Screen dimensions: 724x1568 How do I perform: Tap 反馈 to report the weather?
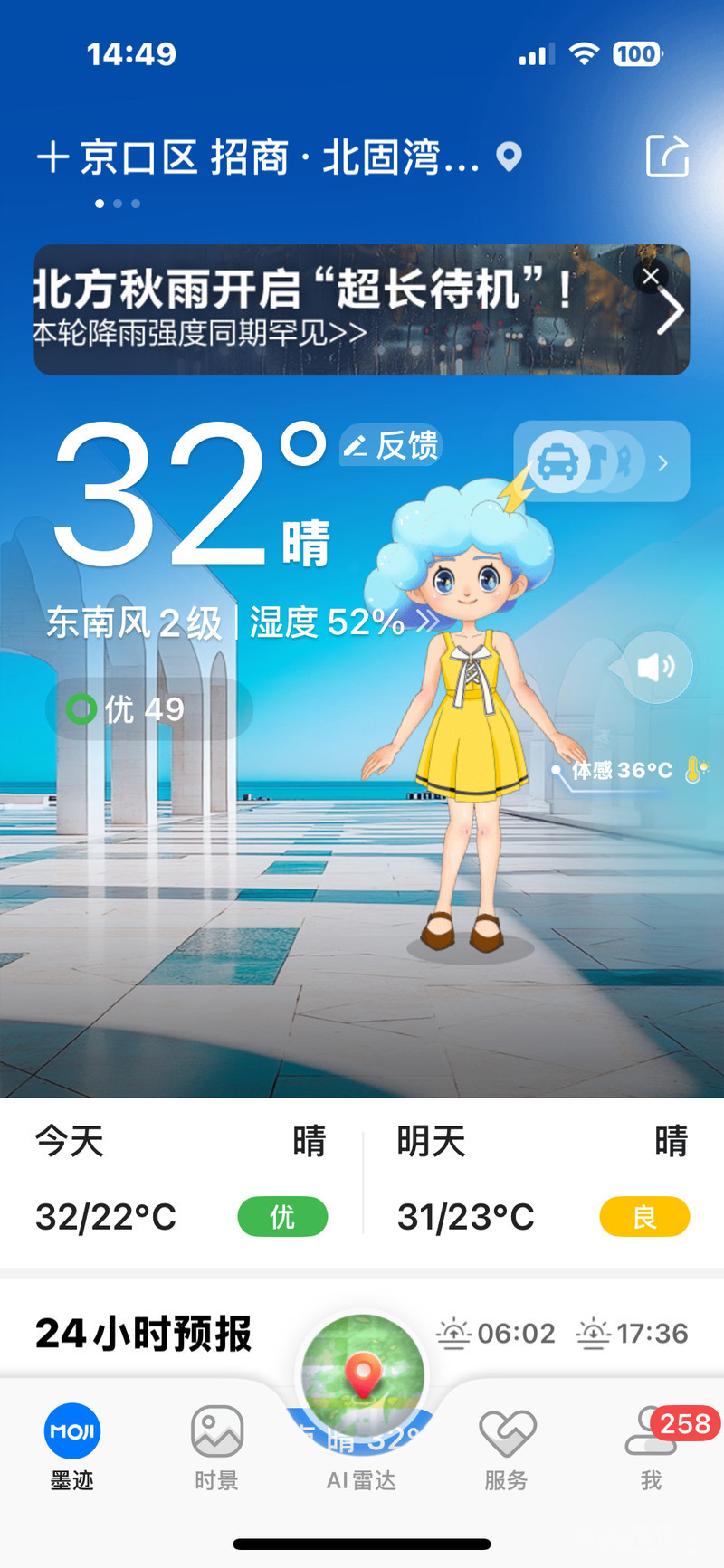coord(392,445)
